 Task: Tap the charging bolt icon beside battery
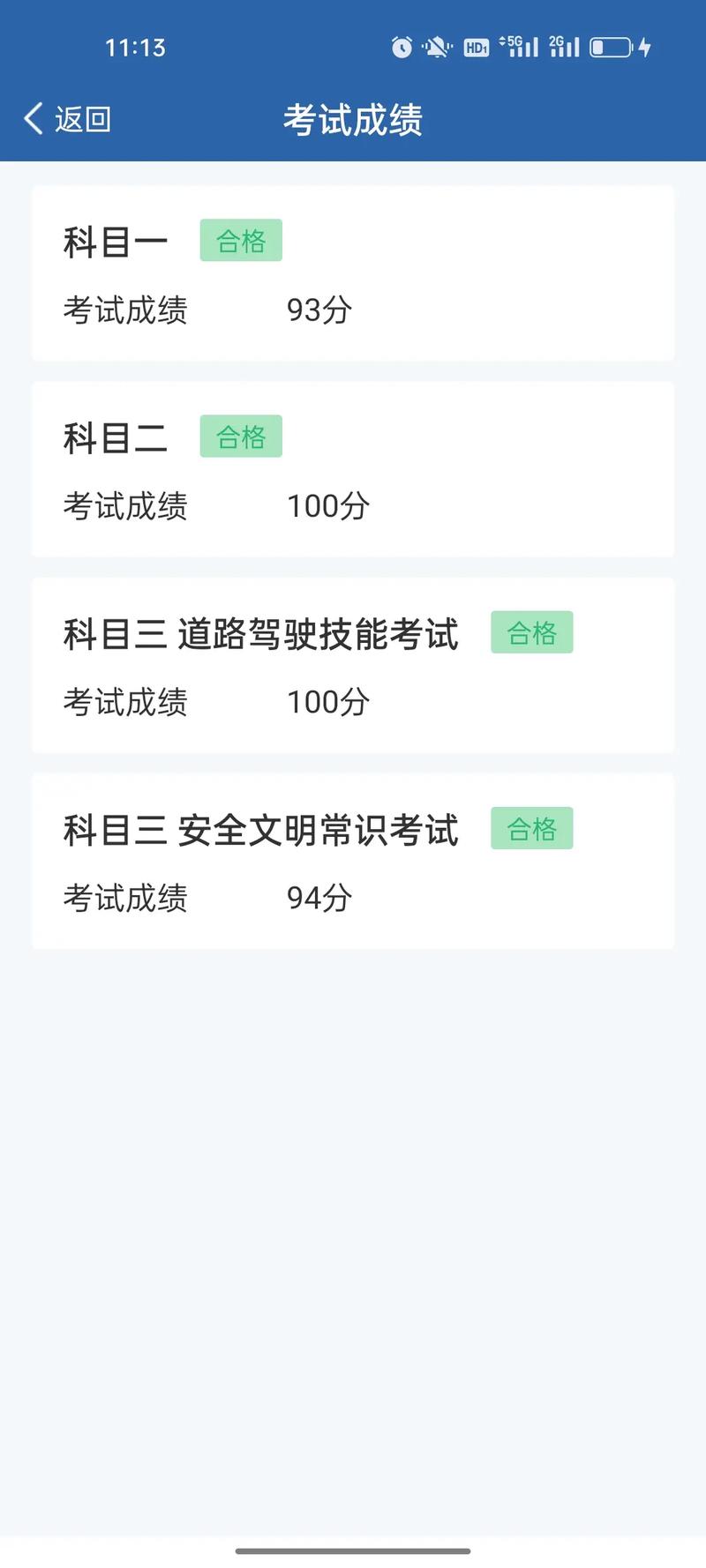tap(645, 47)
